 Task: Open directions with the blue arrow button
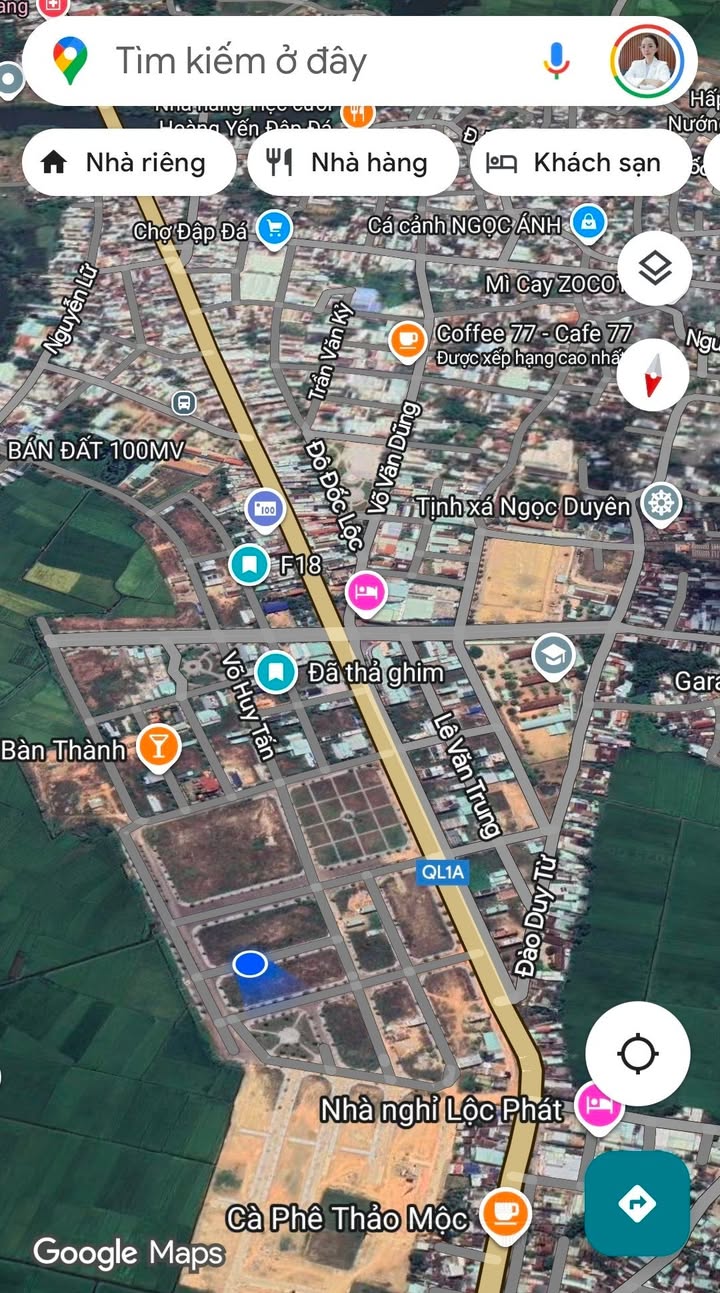tap(637, 1203)
